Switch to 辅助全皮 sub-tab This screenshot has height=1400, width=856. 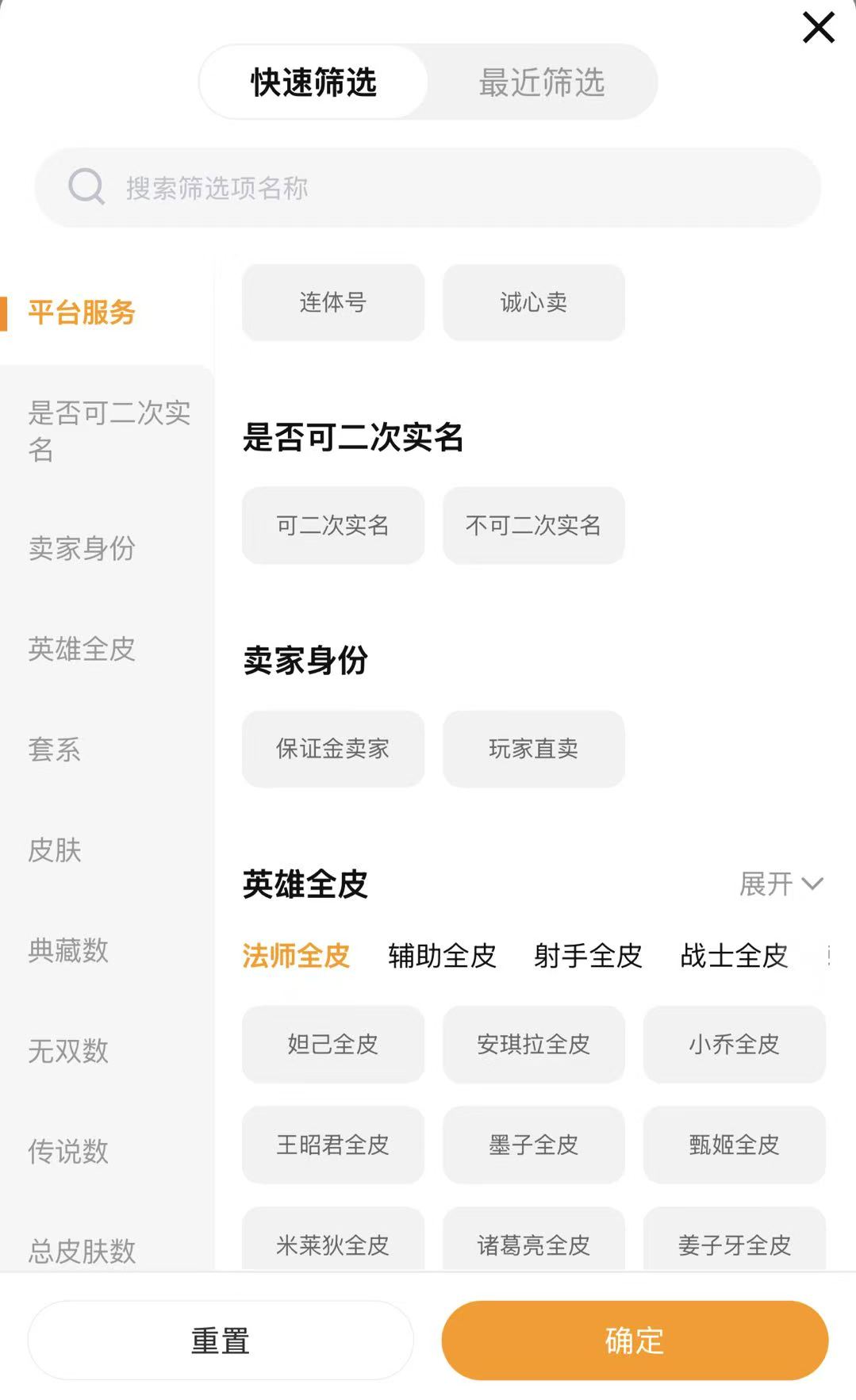(x=442, y=956)
